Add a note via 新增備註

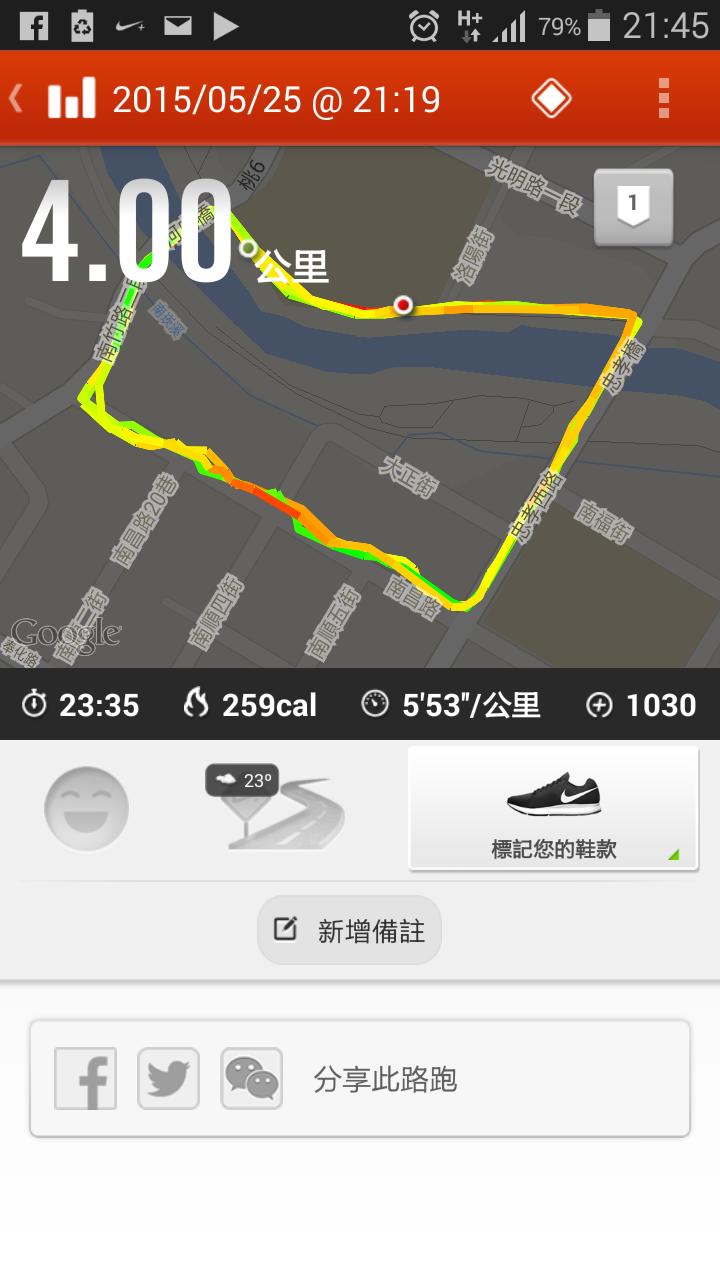[x=349, y=931]
